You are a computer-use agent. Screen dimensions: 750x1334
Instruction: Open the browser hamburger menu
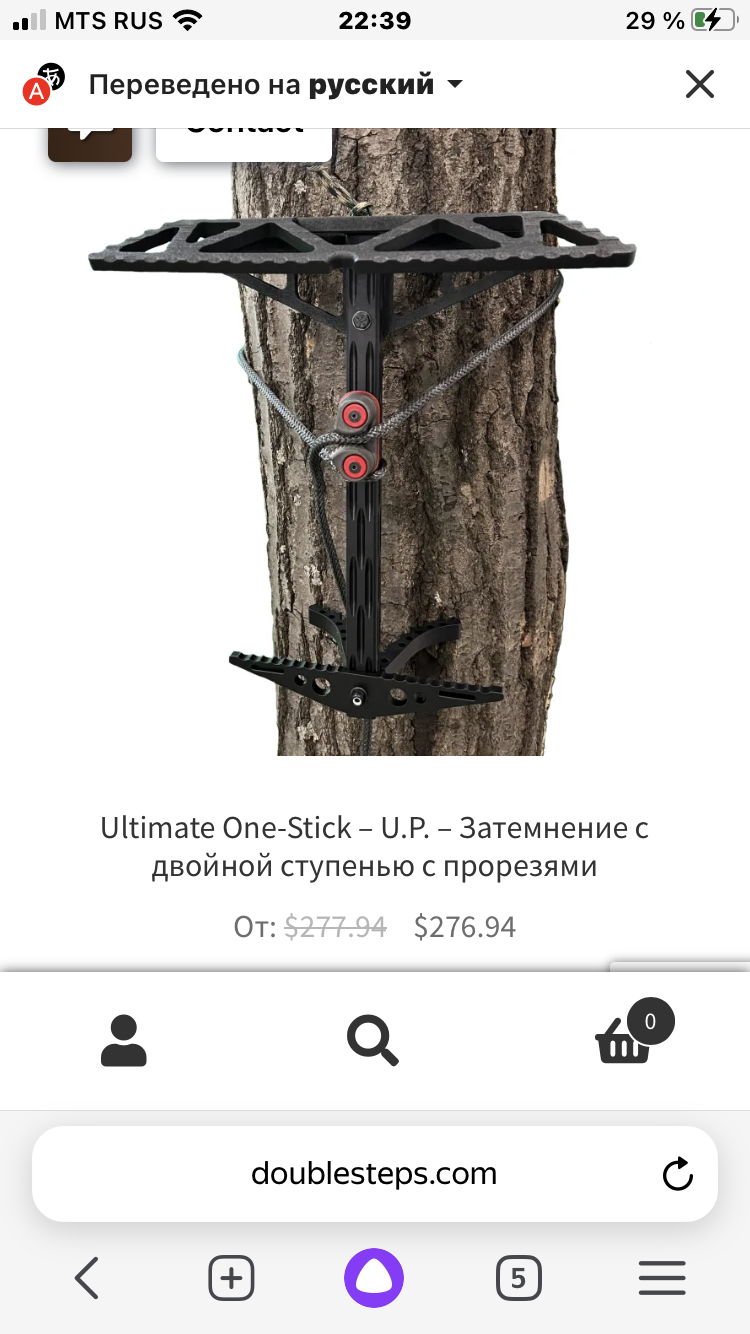(662, 1277)
